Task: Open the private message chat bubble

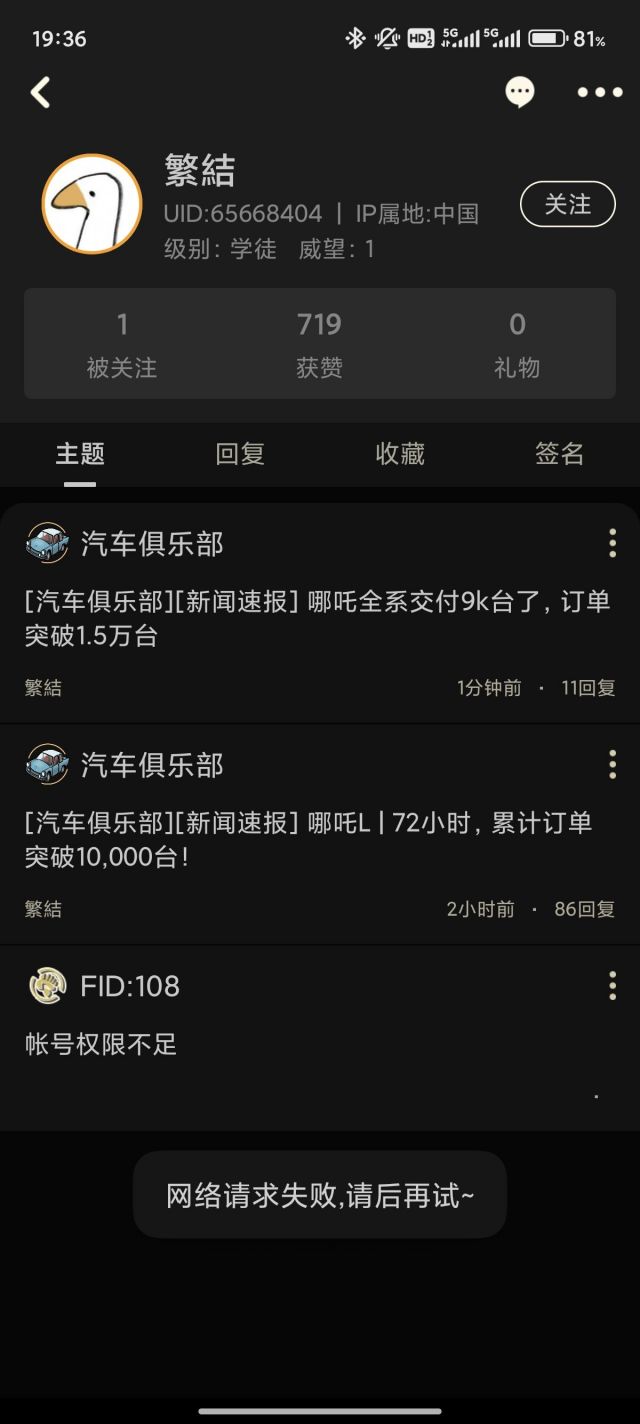Action: (x=519, y=93)
